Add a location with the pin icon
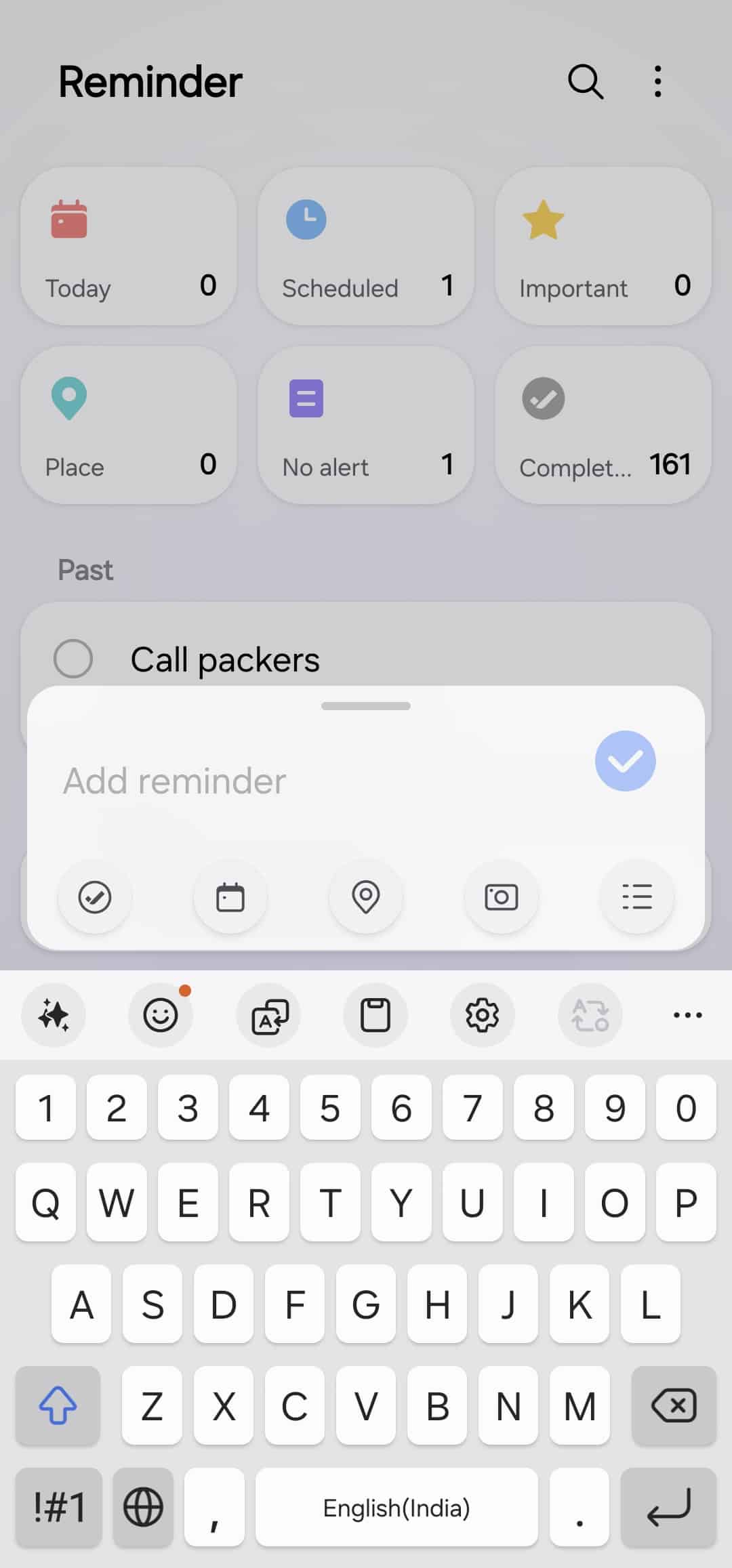This screenshot has width=732, height=1568. [366, 897]
